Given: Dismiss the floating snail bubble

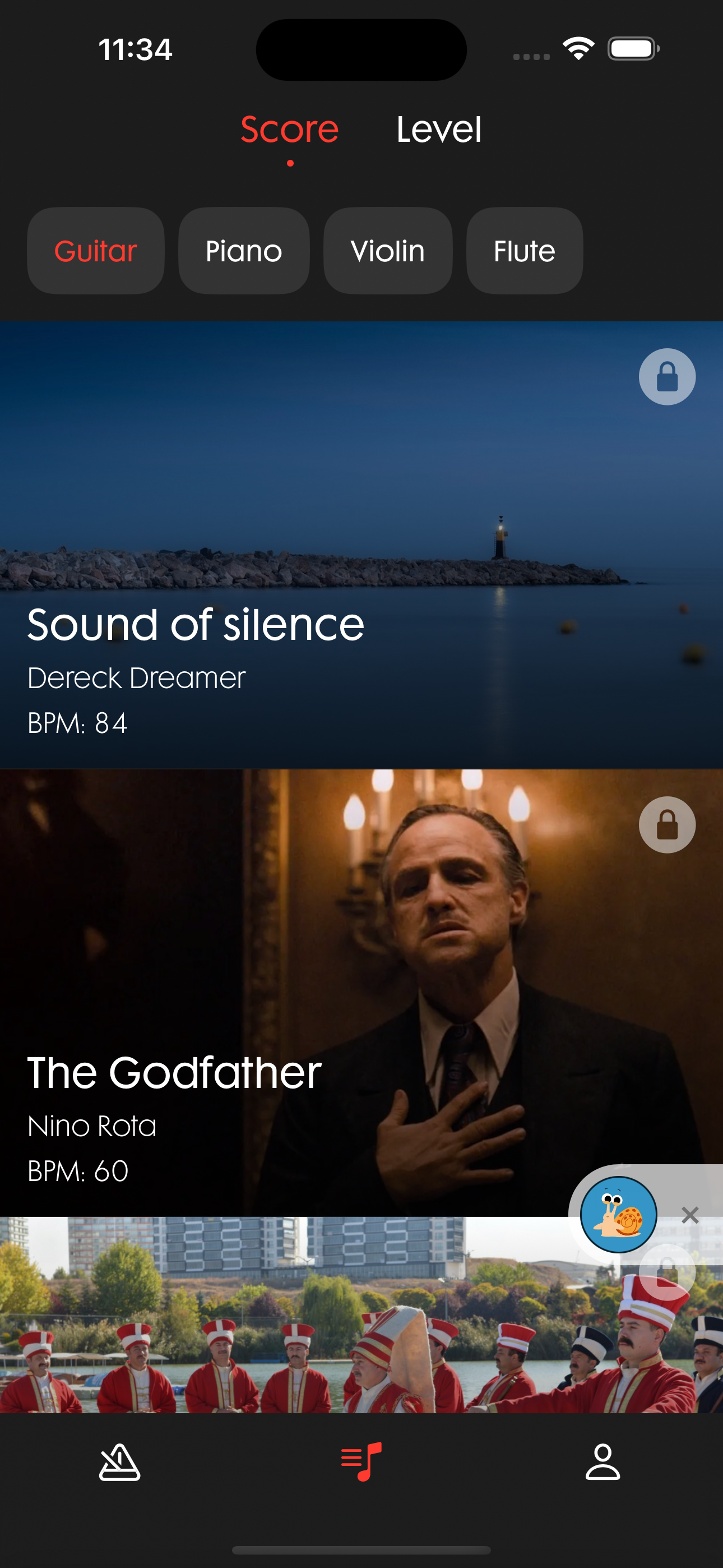Looking at the screenshot, I should (690, 1215).
